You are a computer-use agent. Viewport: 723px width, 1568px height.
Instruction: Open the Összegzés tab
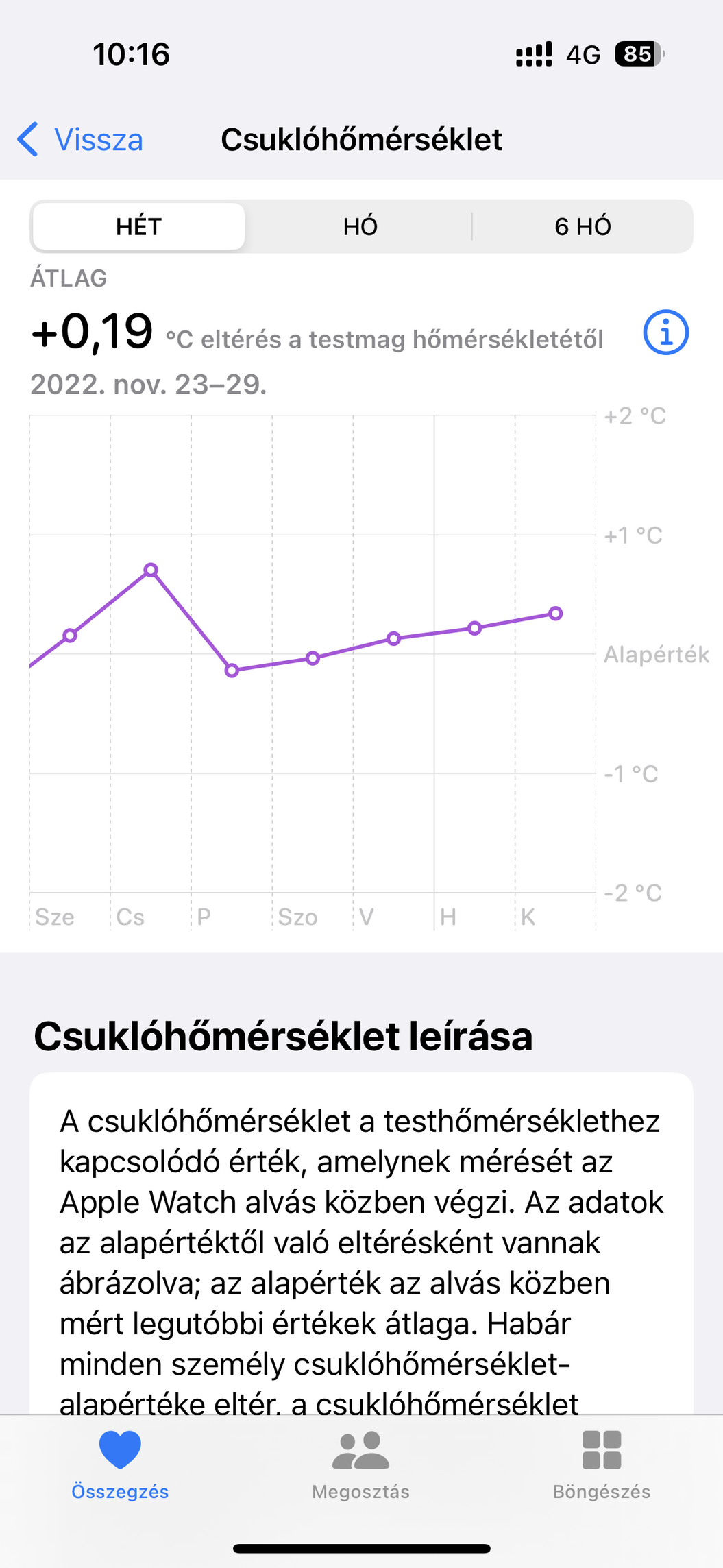[x=120, y=1464]
